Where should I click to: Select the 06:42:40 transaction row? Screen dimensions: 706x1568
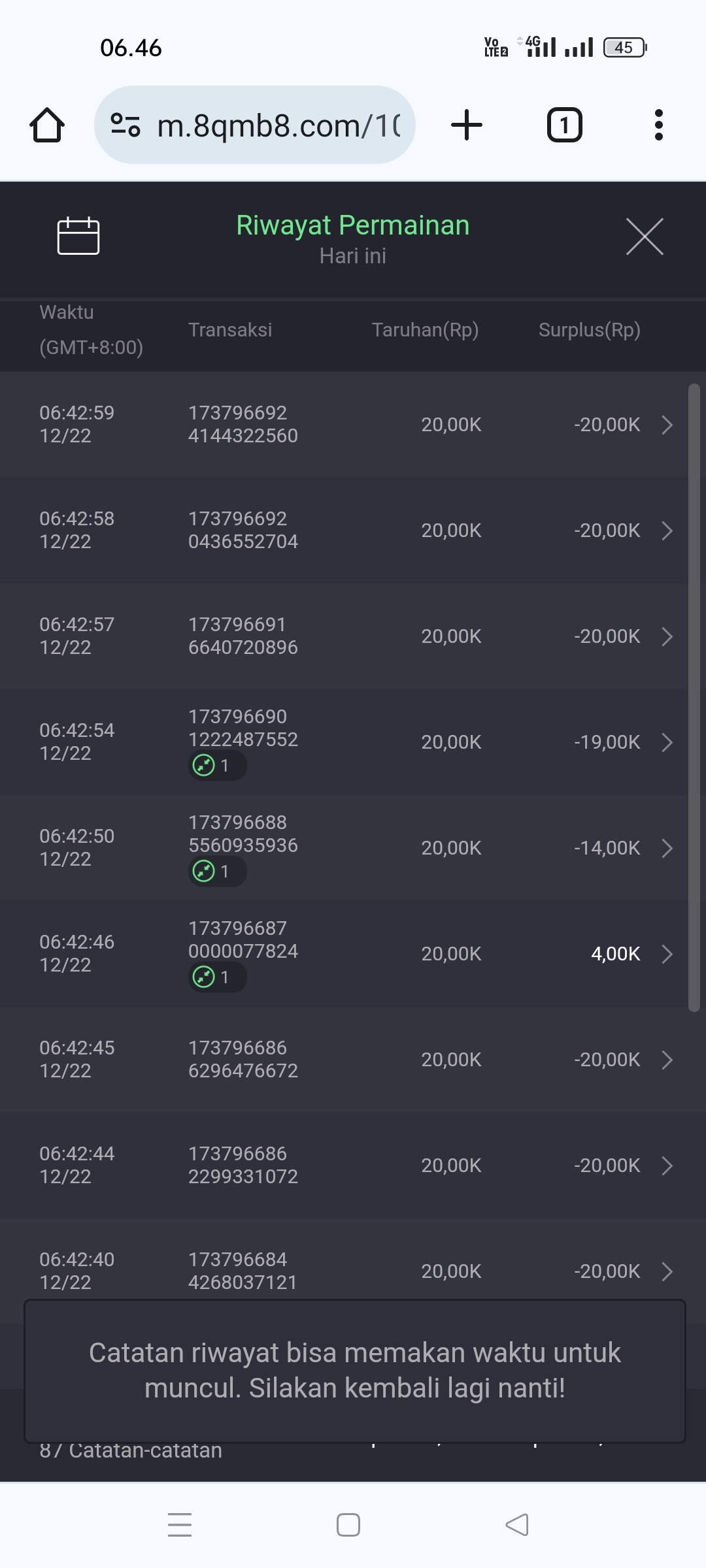click(353, 1271)
